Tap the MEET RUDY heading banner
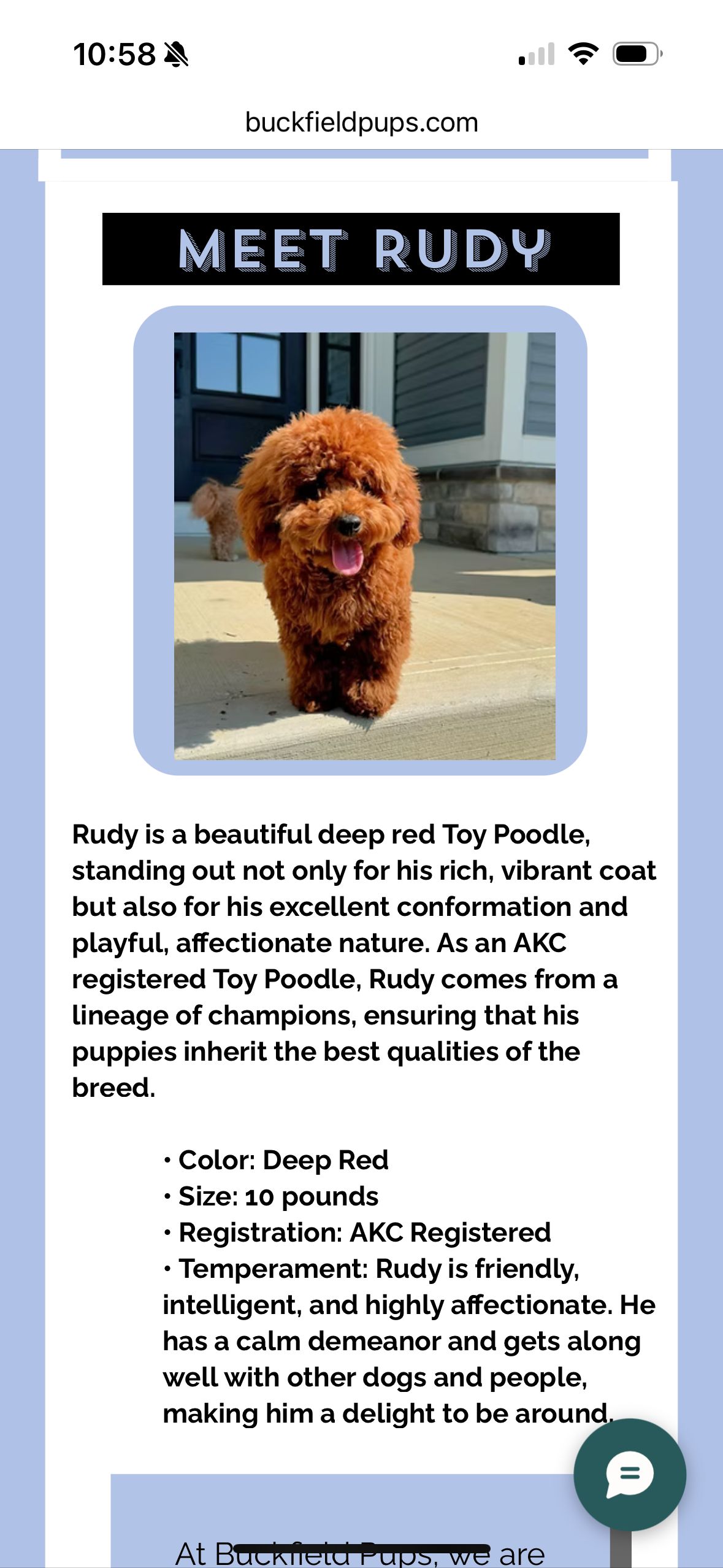723x1568 pixels. click(x=361, y=248)
